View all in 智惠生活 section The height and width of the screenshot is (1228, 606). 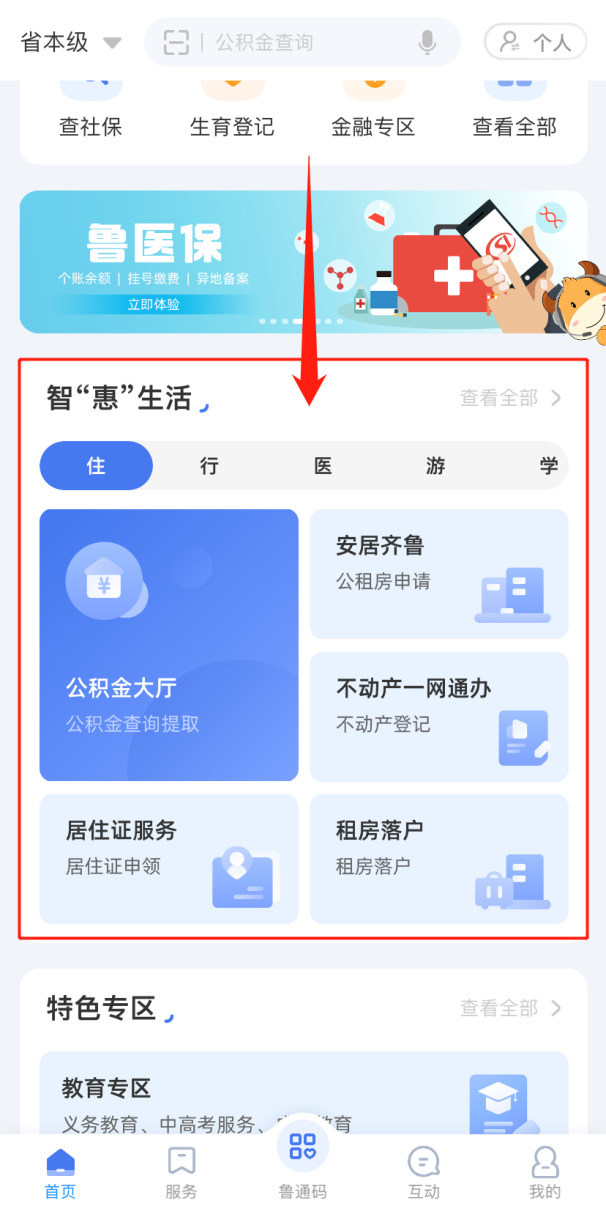click(510, 398)
